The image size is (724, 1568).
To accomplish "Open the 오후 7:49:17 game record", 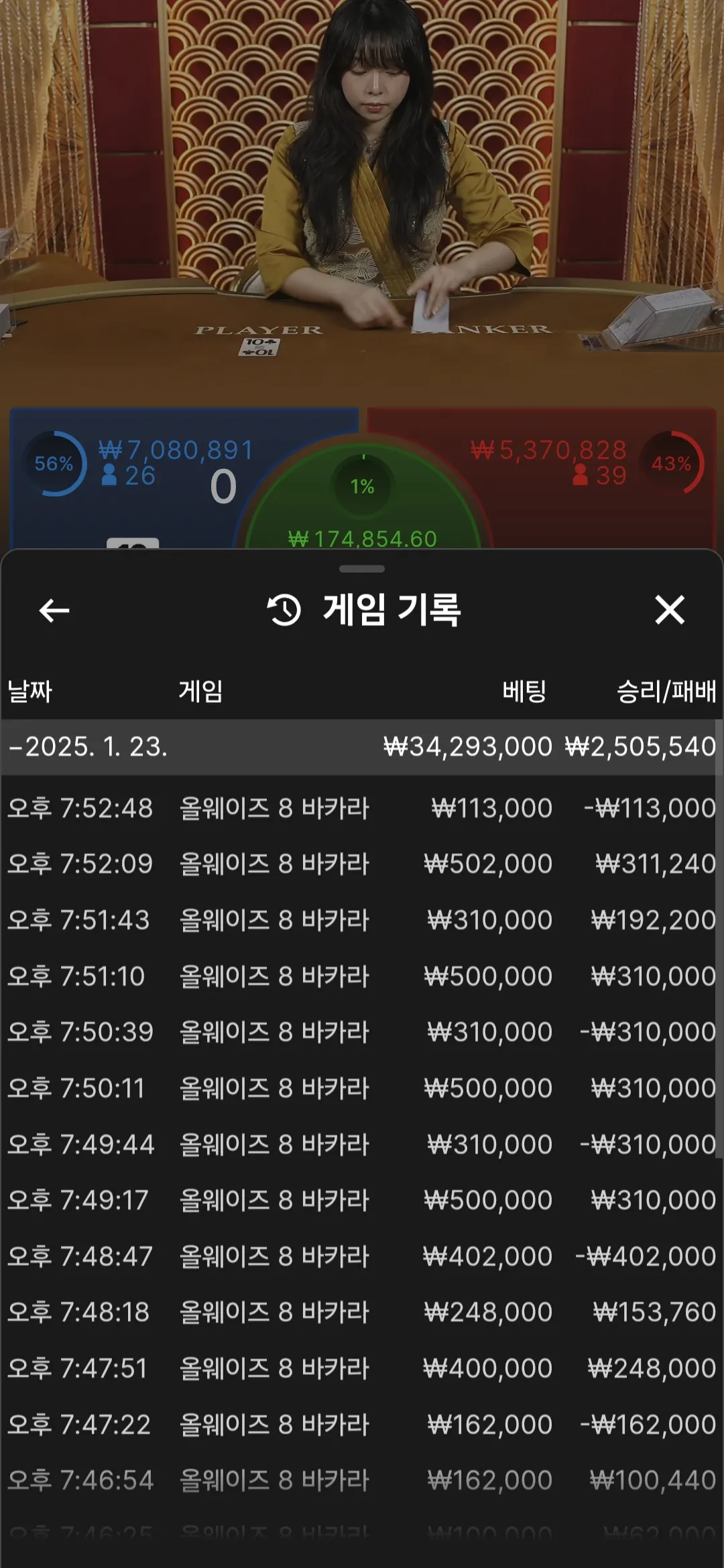I will coord(362,1200).
